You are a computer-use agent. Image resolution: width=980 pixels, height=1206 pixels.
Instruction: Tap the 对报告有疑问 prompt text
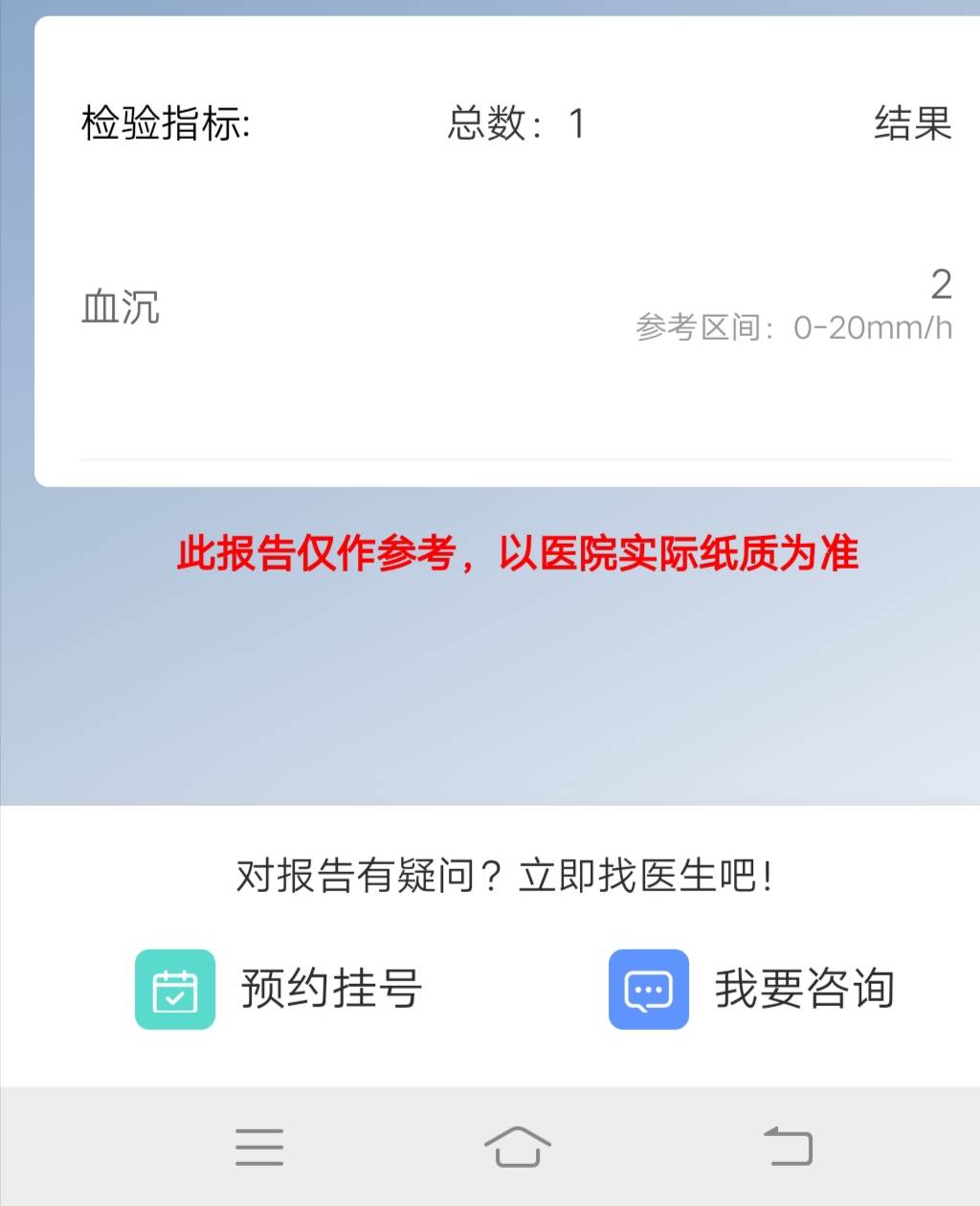[504, 874]
